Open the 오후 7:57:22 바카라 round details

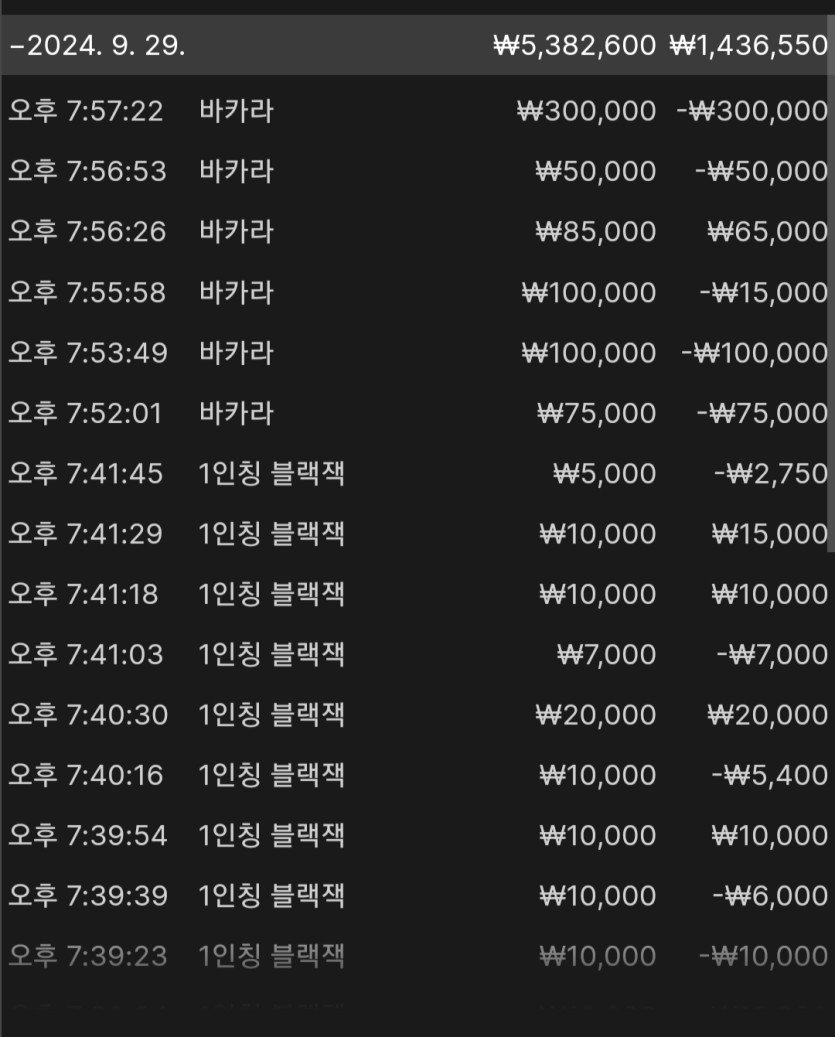pyautogui.click(x=417, y=111)
